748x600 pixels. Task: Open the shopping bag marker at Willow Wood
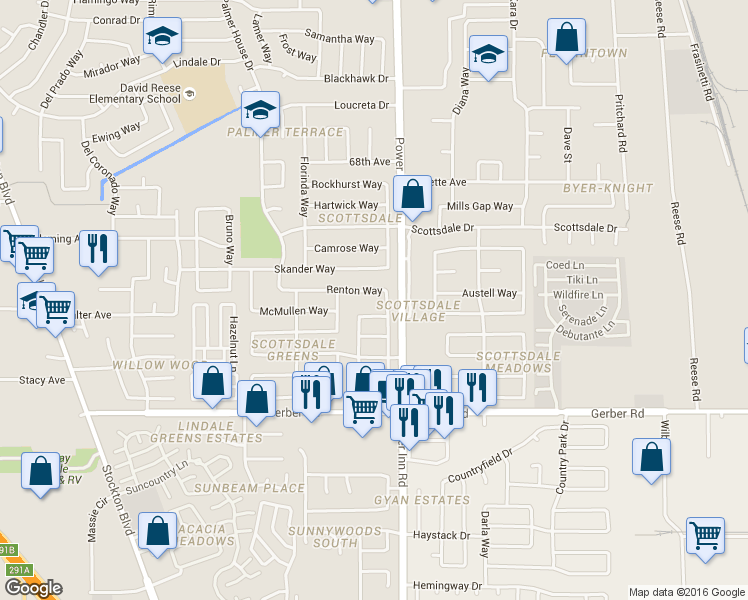(x=212, y=382)
